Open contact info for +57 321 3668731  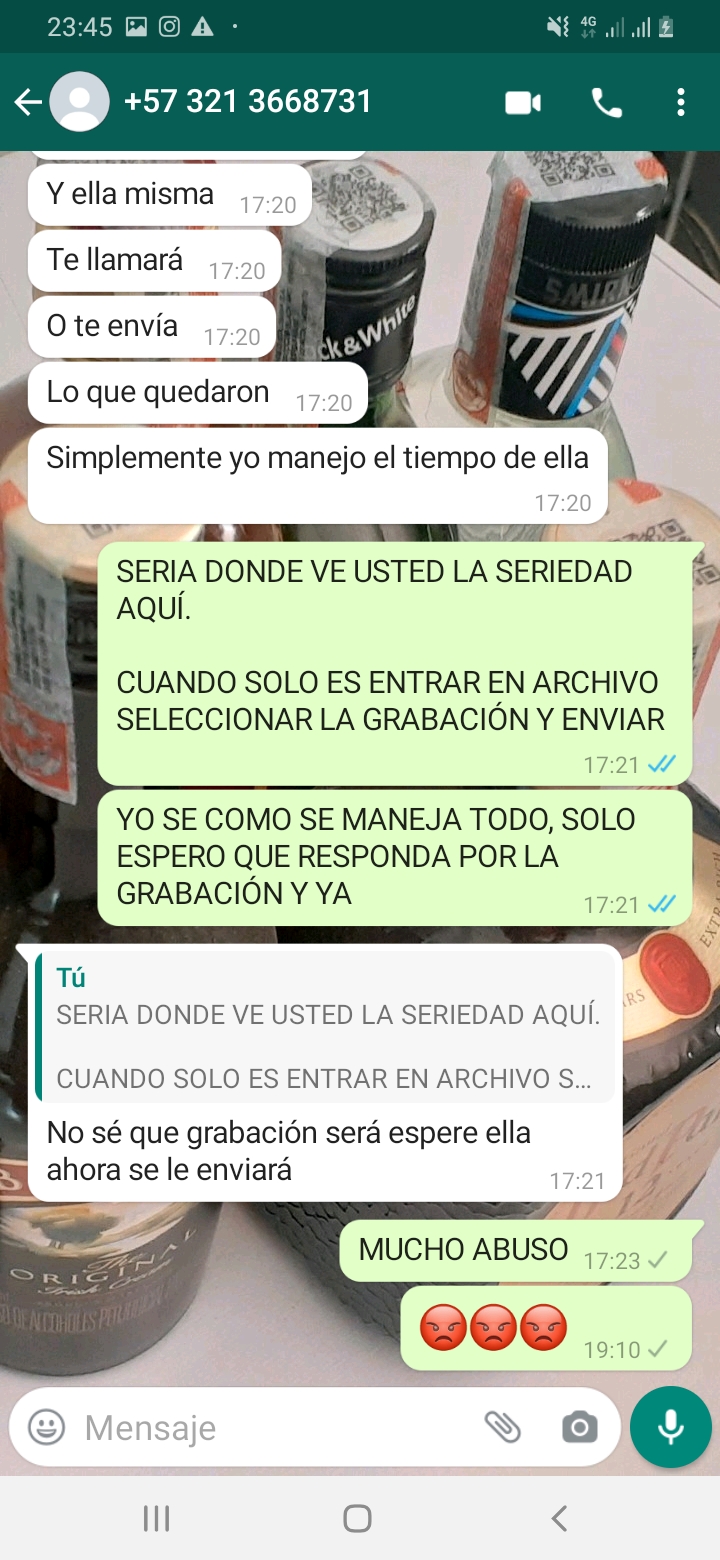pyautogui.click(x=247, y=102)
